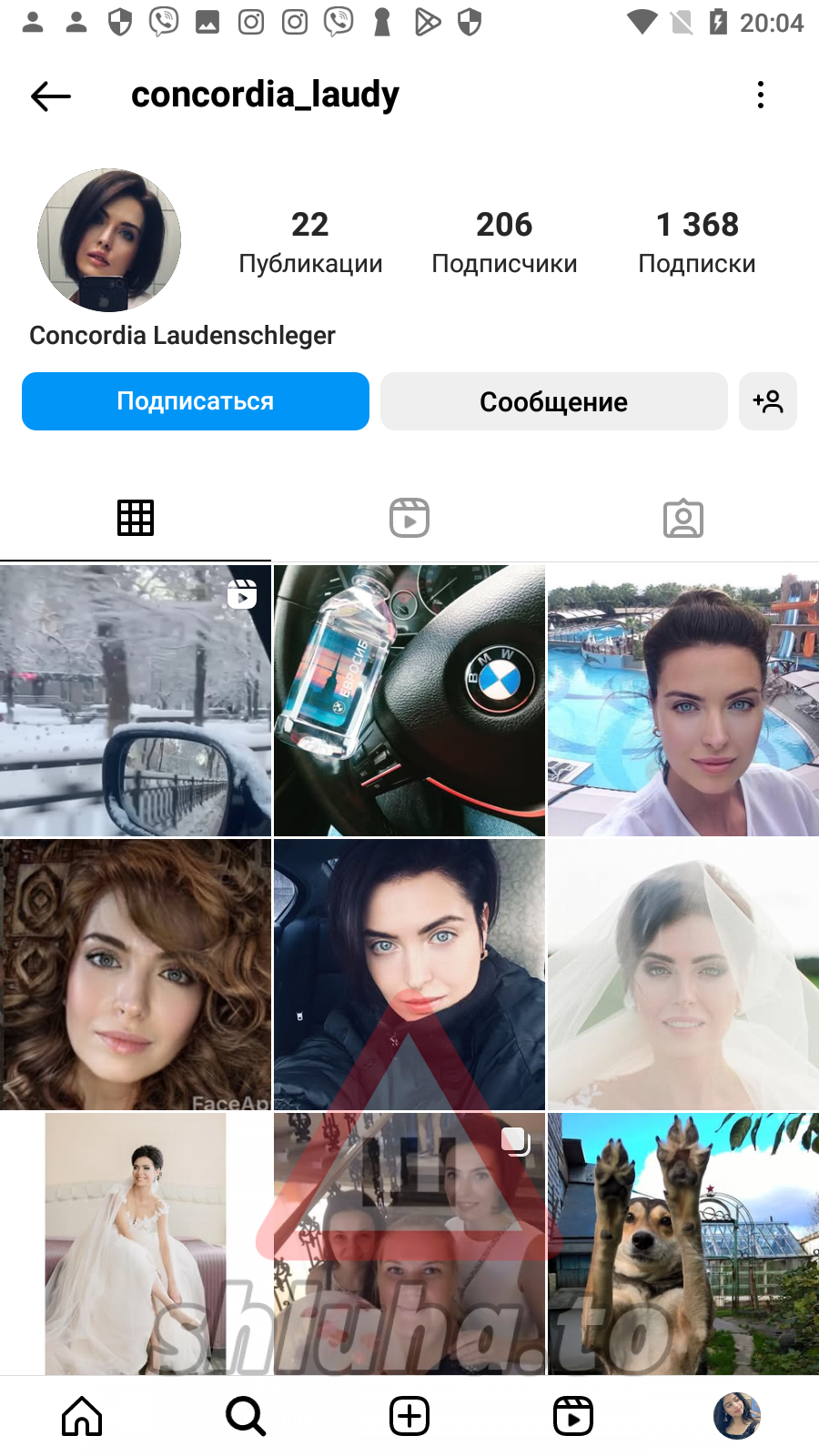The width and height of the screenshot is (819, 1456).
Task: Open my own profile from bottom bar
Action: (x=737, y=1417)
